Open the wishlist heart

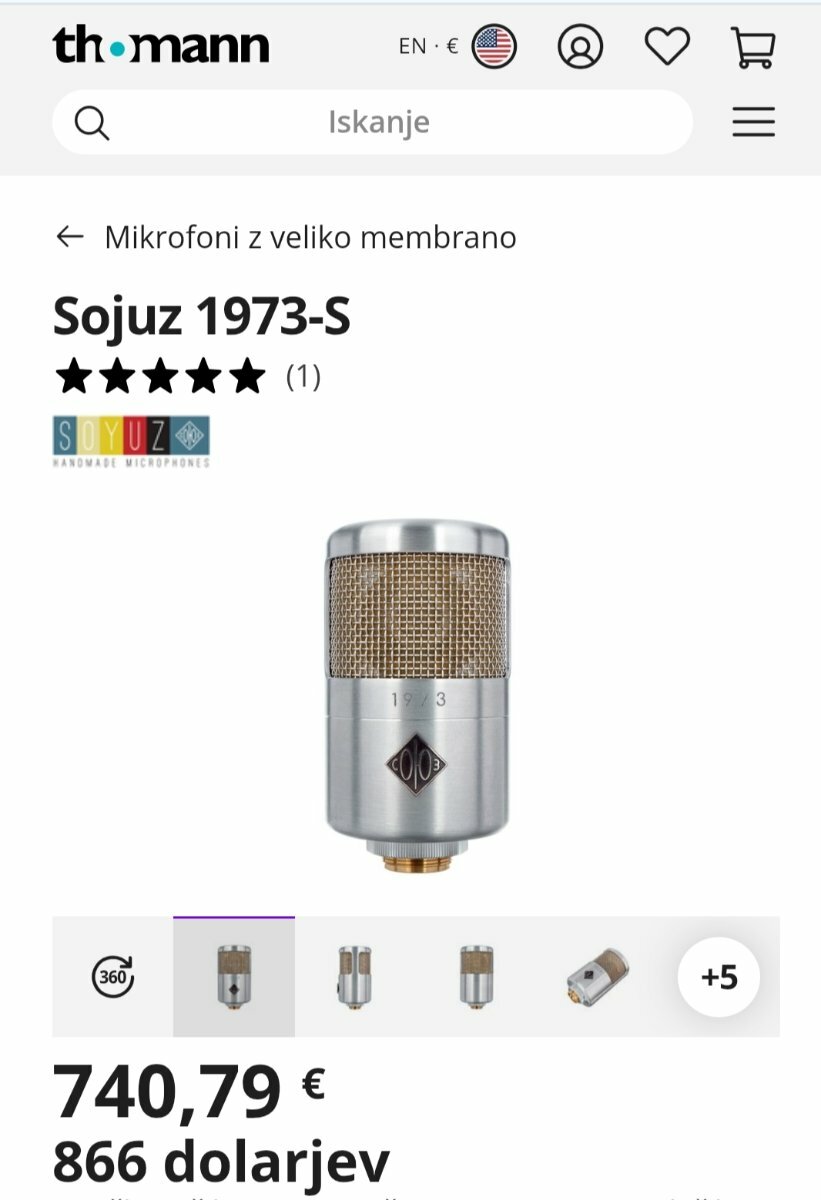(x=667, y=46)
